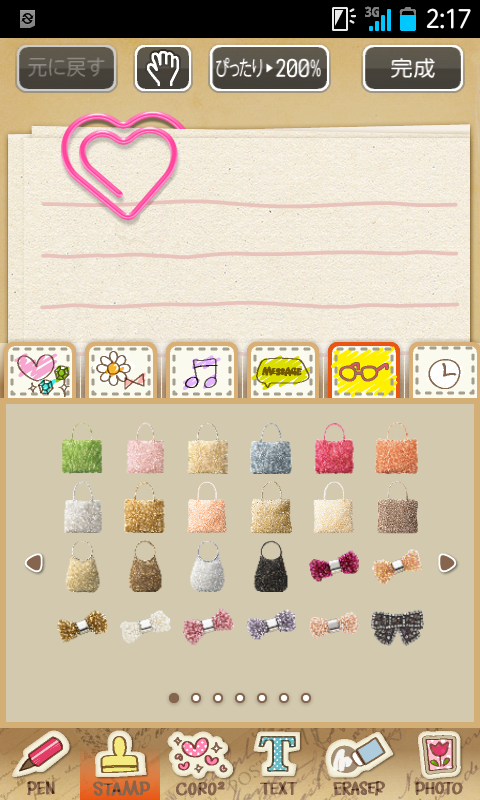The image size is (480, 800).
Task: Open the PHOTO tool
Action: click(x=439, y=764)
